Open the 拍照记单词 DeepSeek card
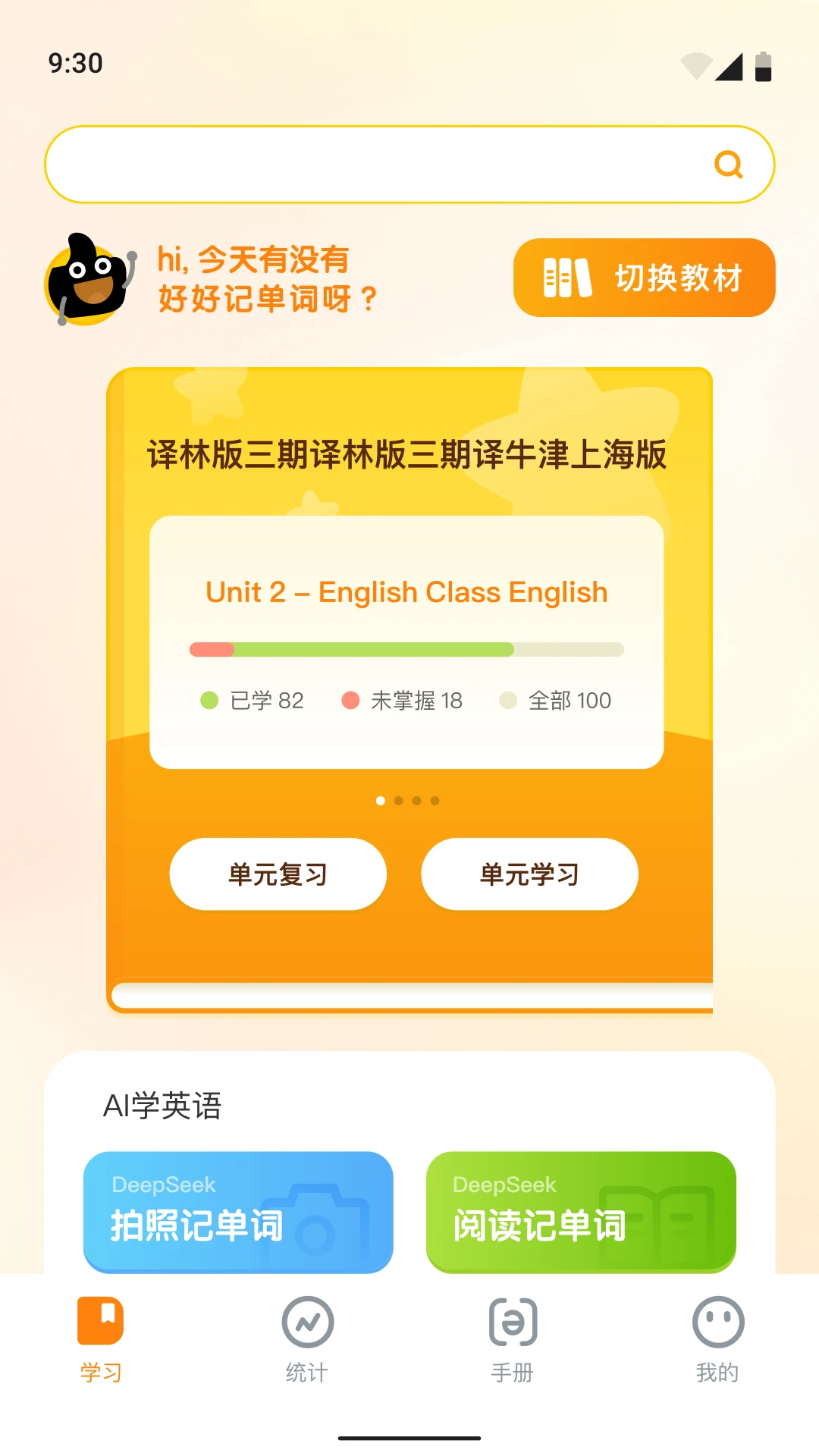 tap(239, 1213)
